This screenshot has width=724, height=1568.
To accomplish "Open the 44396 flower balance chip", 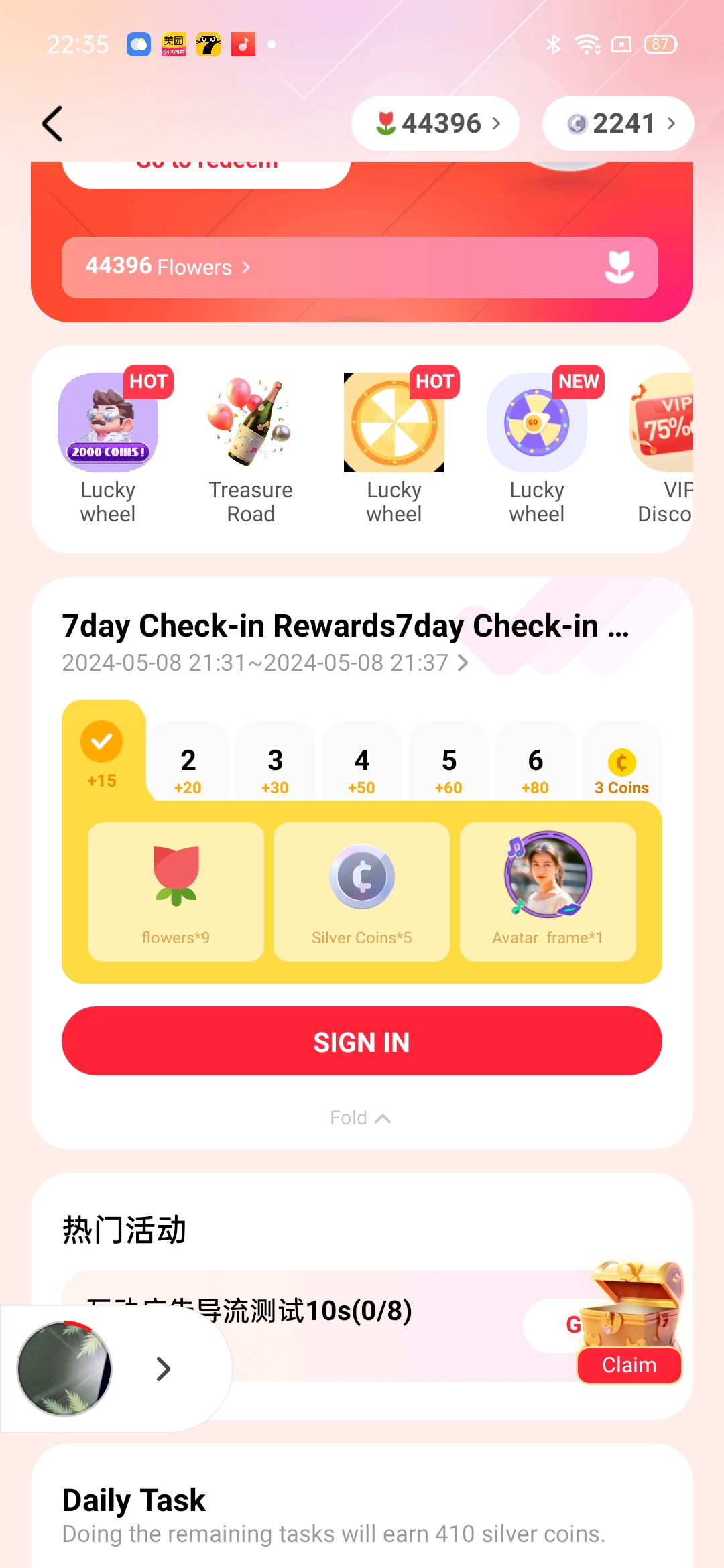I will point(436,124).
